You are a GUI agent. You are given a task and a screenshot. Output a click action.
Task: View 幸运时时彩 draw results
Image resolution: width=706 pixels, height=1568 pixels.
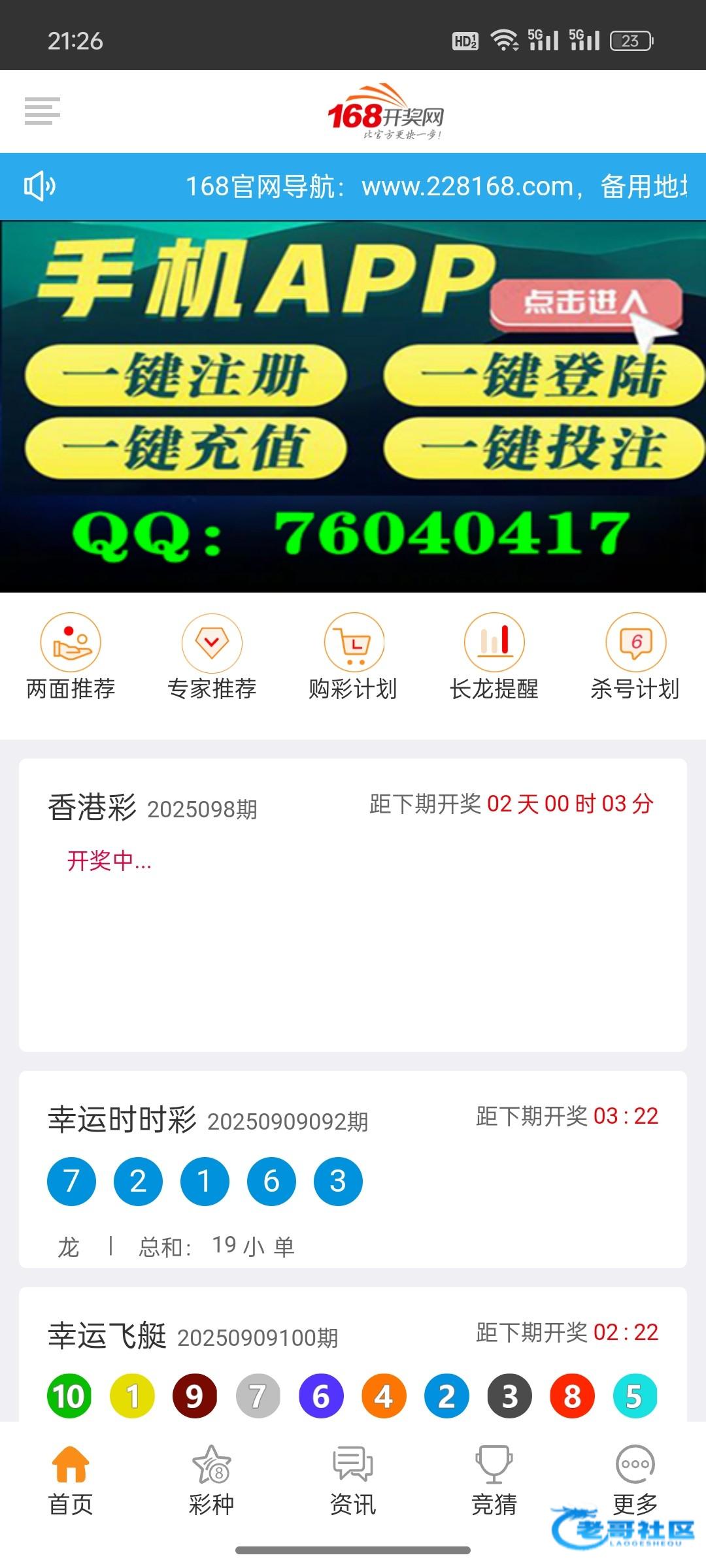[x=353, y=1169]
